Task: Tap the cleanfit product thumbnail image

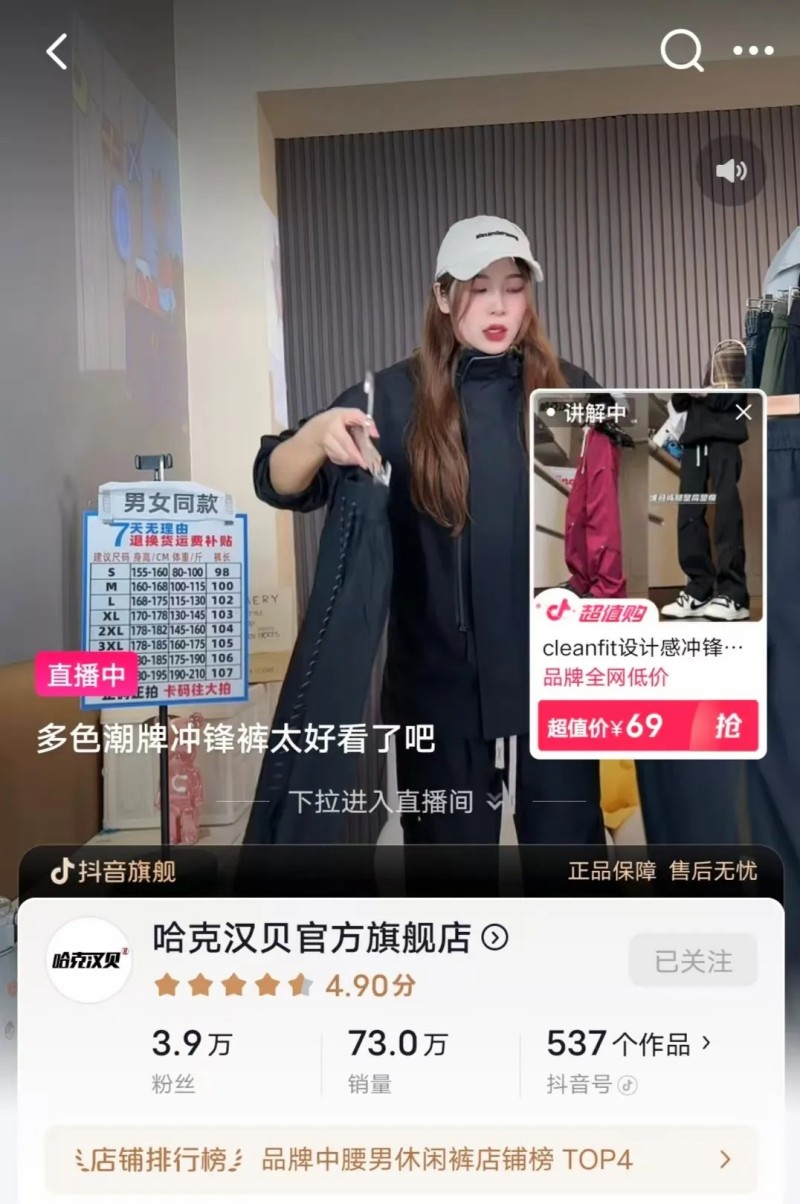Action: pos(645,500)
